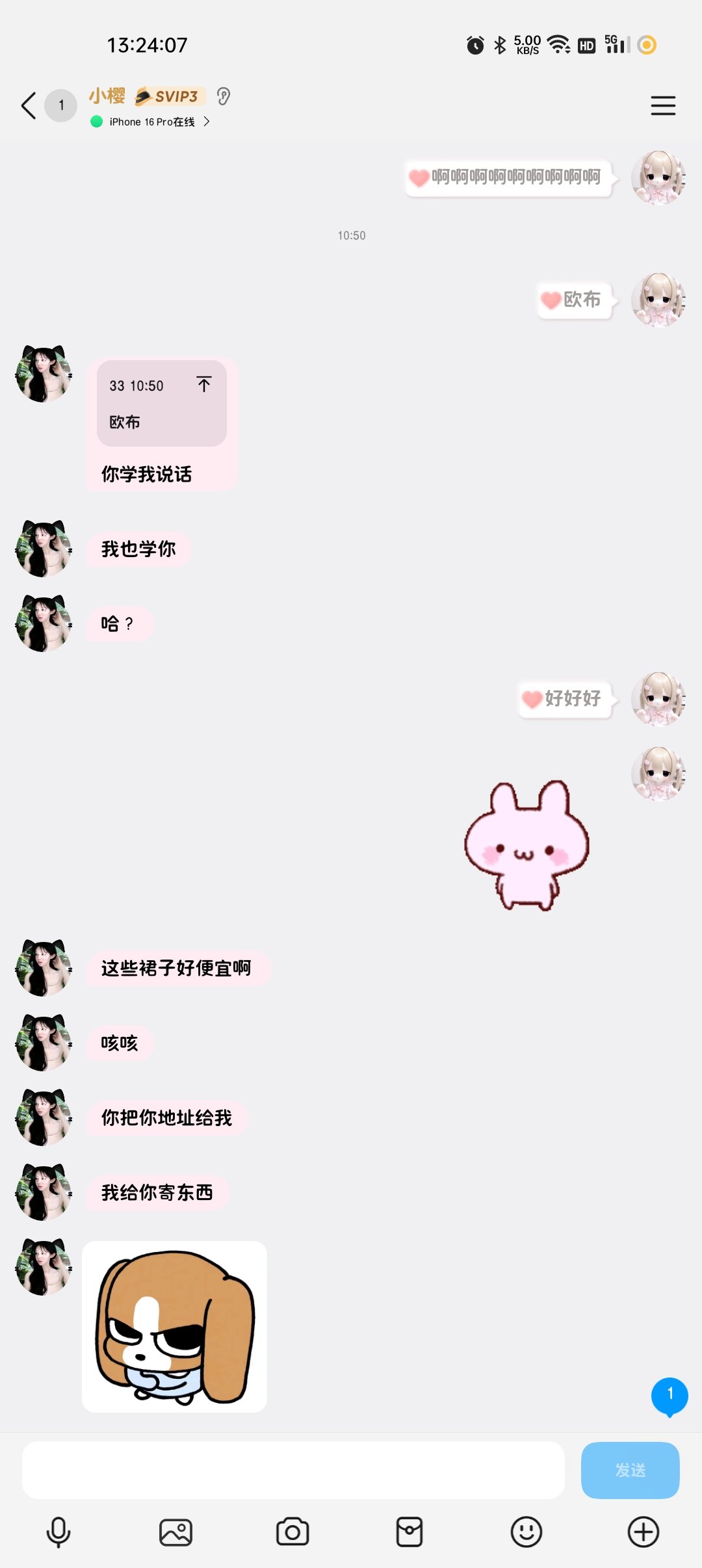View the pink bunny sticker
Viewport: 702px width, 1568px height.
point(526,845)
